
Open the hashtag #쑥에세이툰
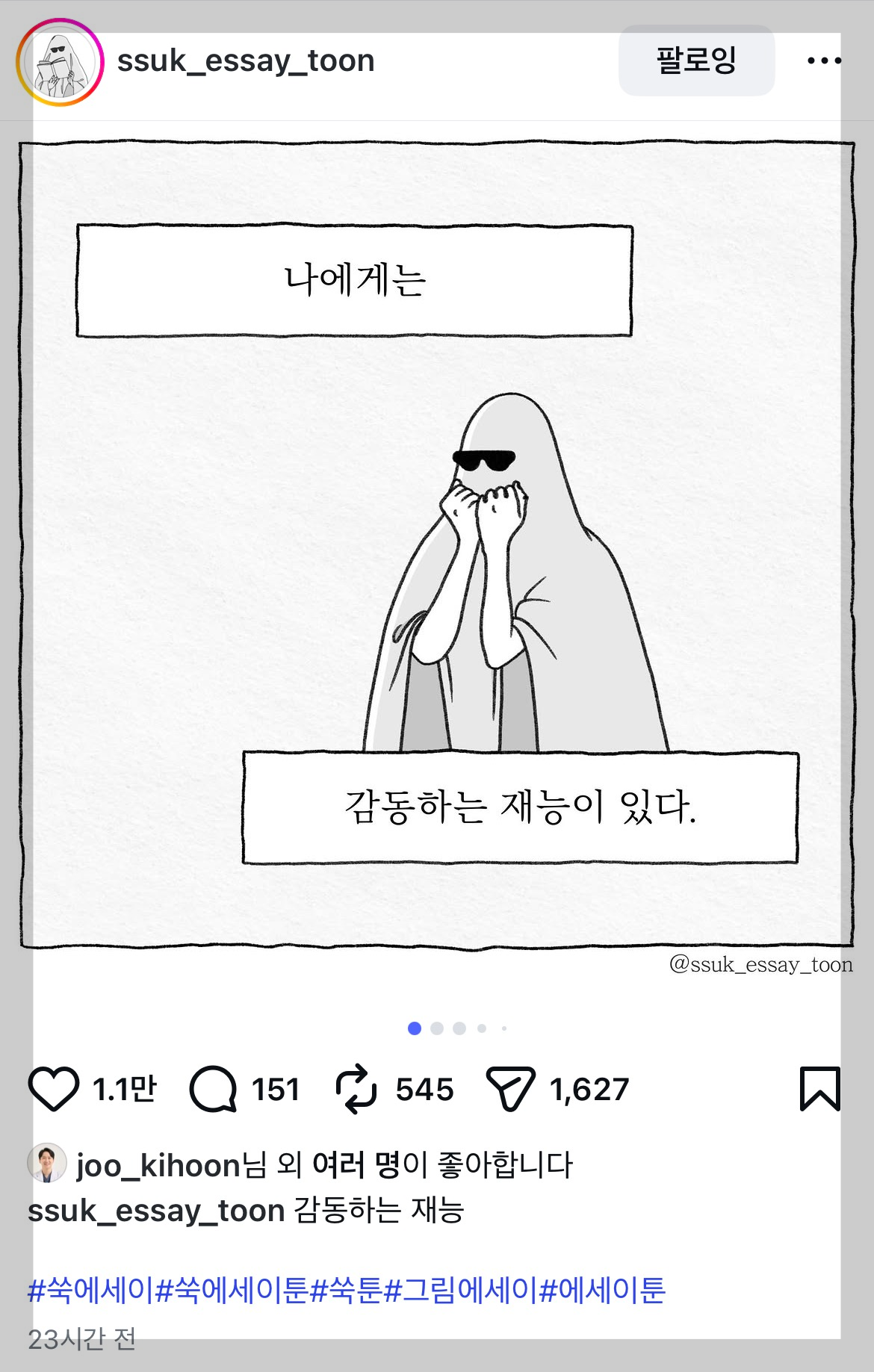point(232,1290)
